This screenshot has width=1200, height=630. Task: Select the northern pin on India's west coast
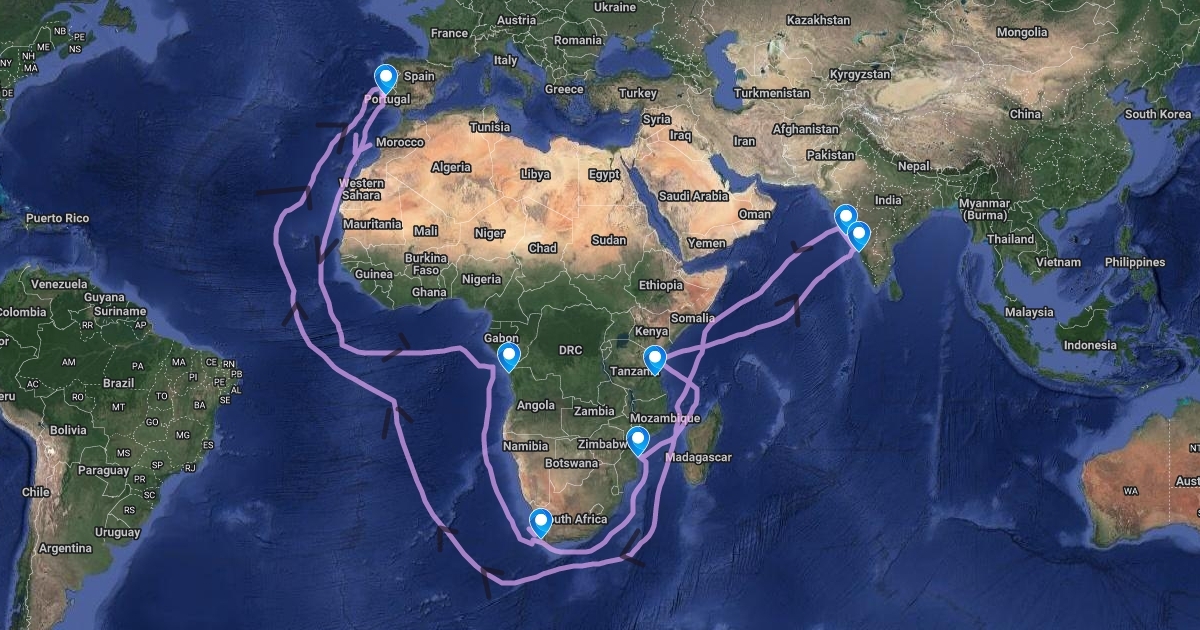[845, 216]
